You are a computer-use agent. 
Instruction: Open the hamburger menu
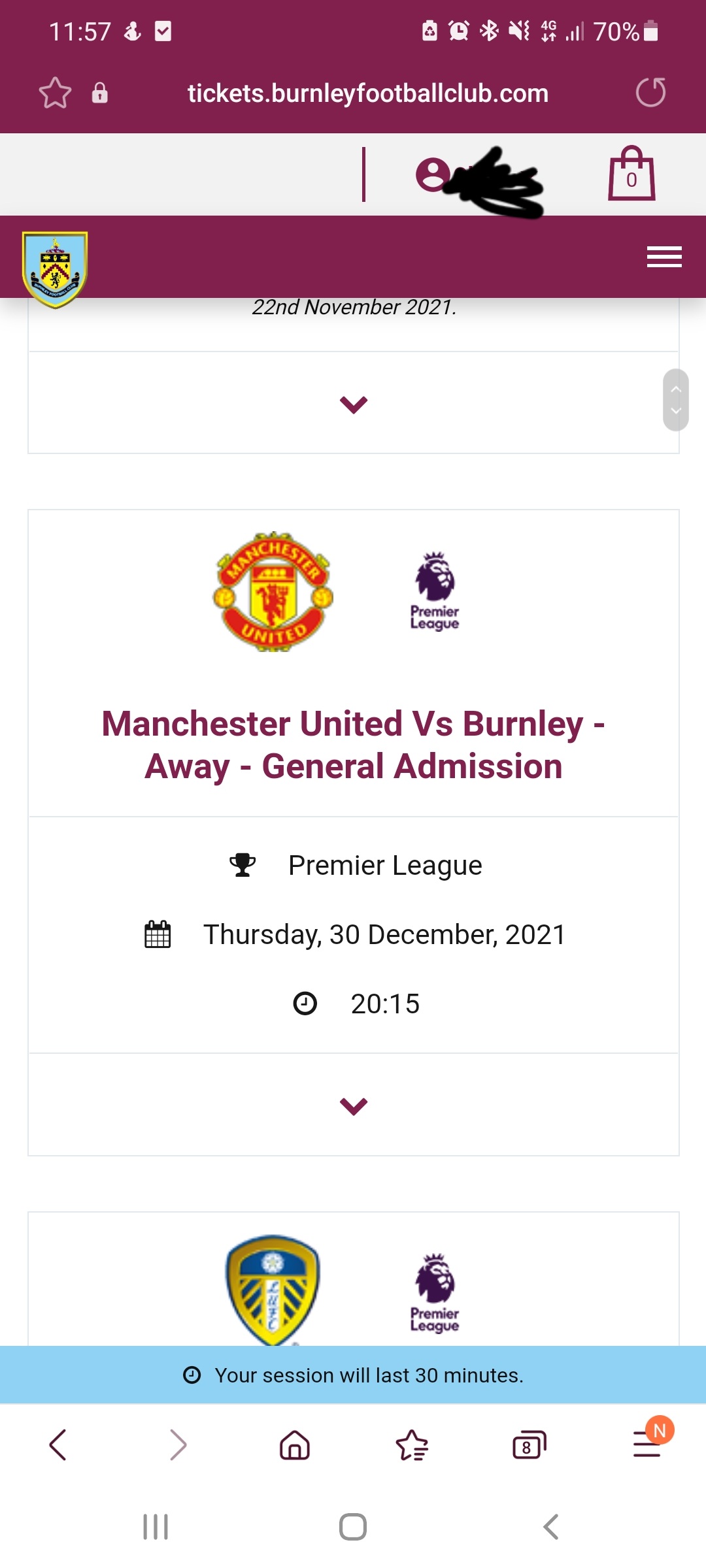coord(664,257)
